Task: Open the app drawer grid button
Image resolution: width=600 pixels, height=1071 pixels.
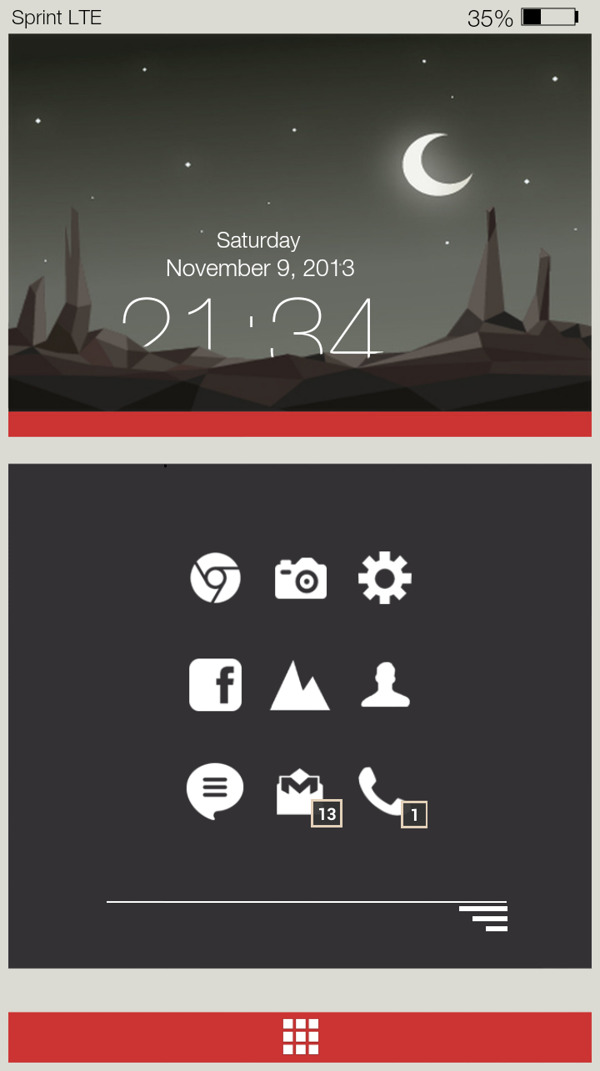Action: tap(300, 1037)
